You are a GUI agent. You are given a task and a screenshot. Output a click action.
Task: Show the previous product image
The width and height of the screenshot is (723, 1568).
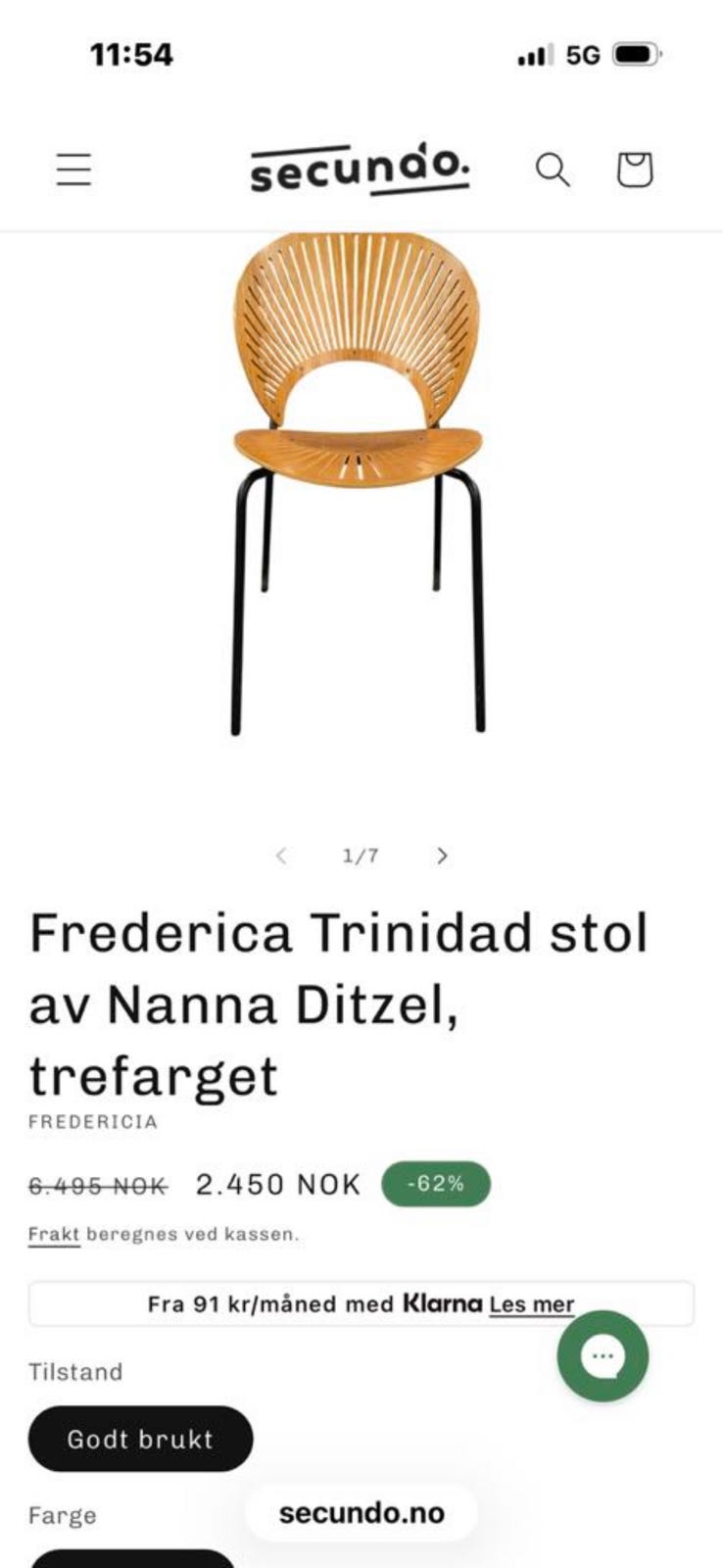tap(281, 856)
